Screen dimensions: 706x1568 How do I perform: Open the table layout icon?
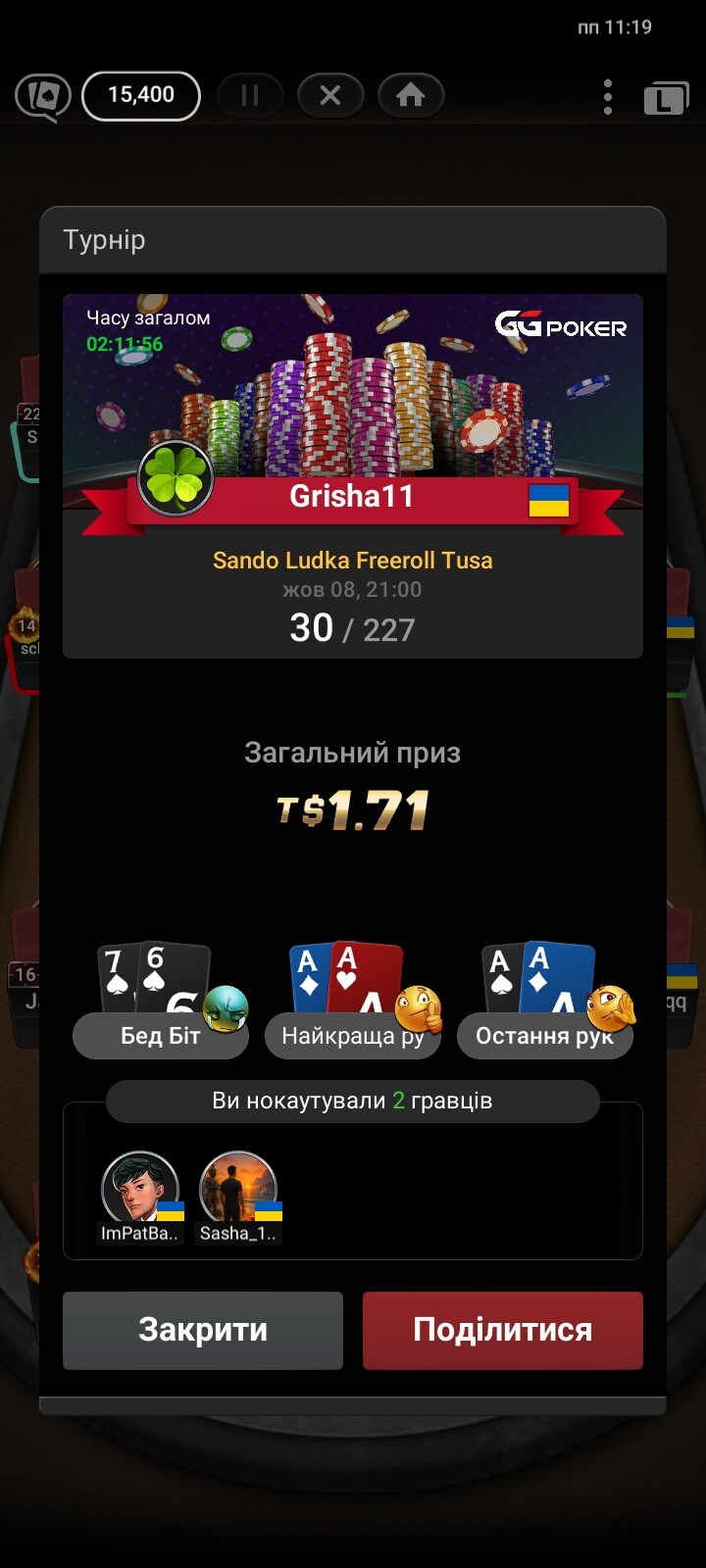(666, 99)
